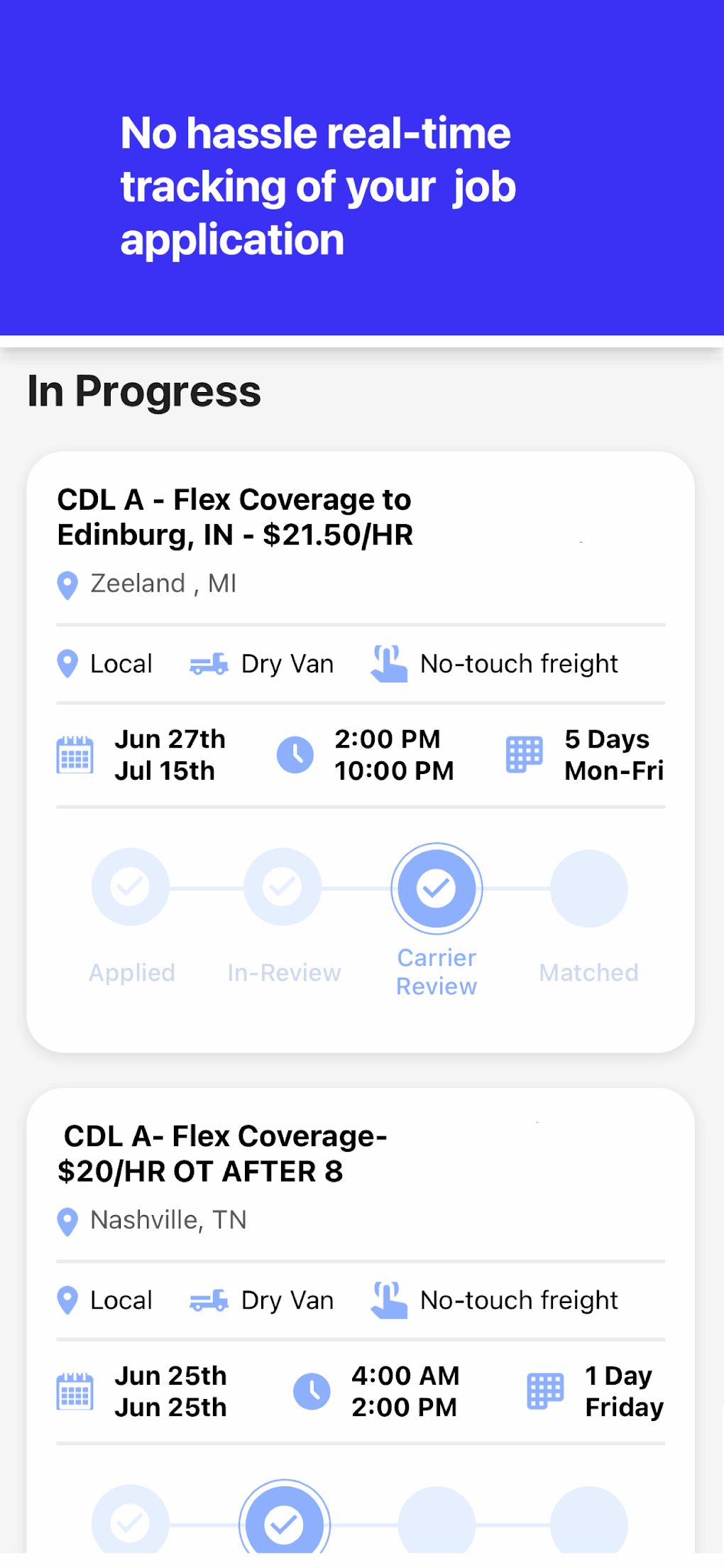
Task: Click the calendar icon next to Jun 25th
Action: [x=75, y=1391]
